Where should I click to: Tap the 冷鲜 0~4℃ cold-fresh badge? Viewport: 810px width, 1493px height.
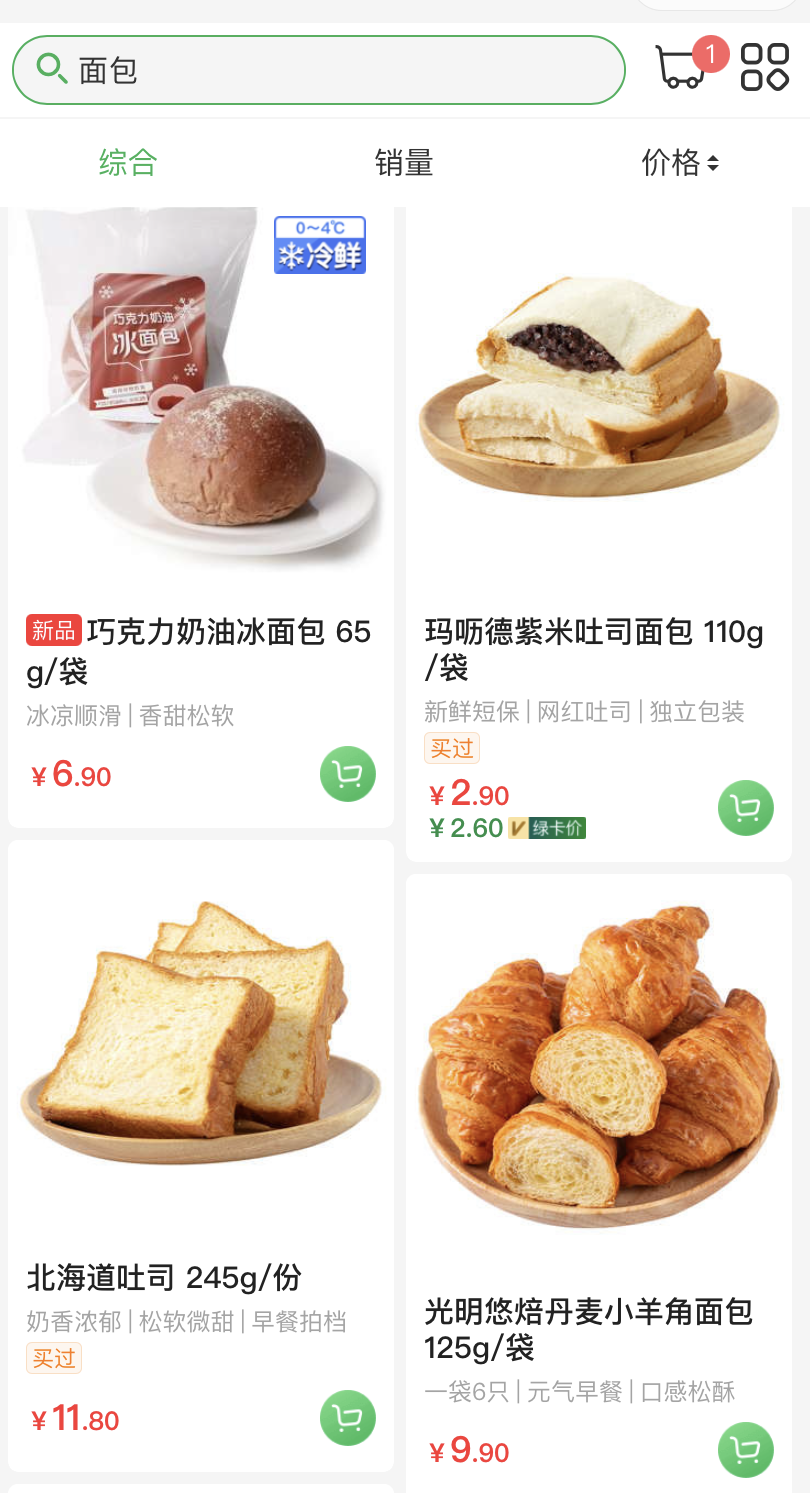tap(319, 245)
